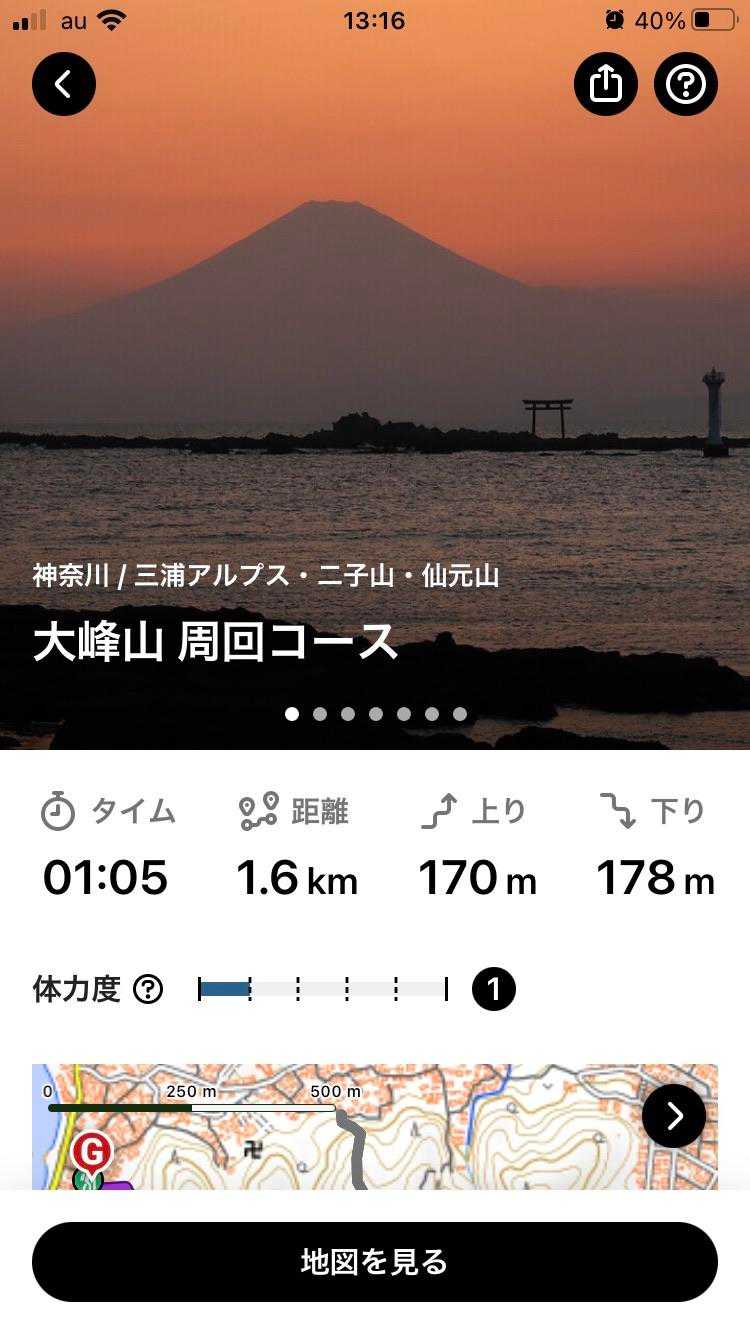
Task: Share this 大峰山 course
Action: [605, 84]
